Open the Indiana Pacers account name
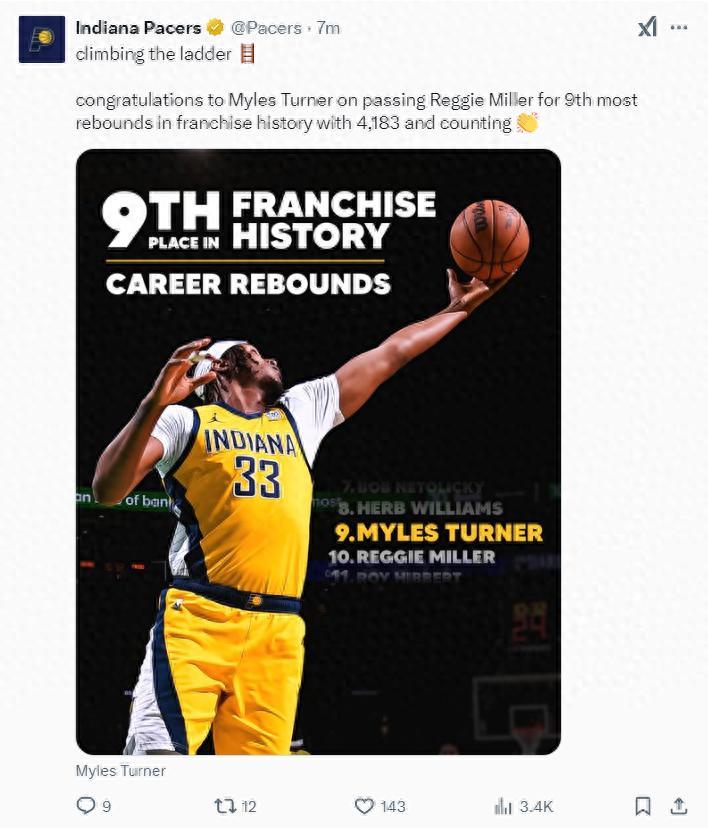The height and width of the screenshot is (828, 708). pos(138,28)
